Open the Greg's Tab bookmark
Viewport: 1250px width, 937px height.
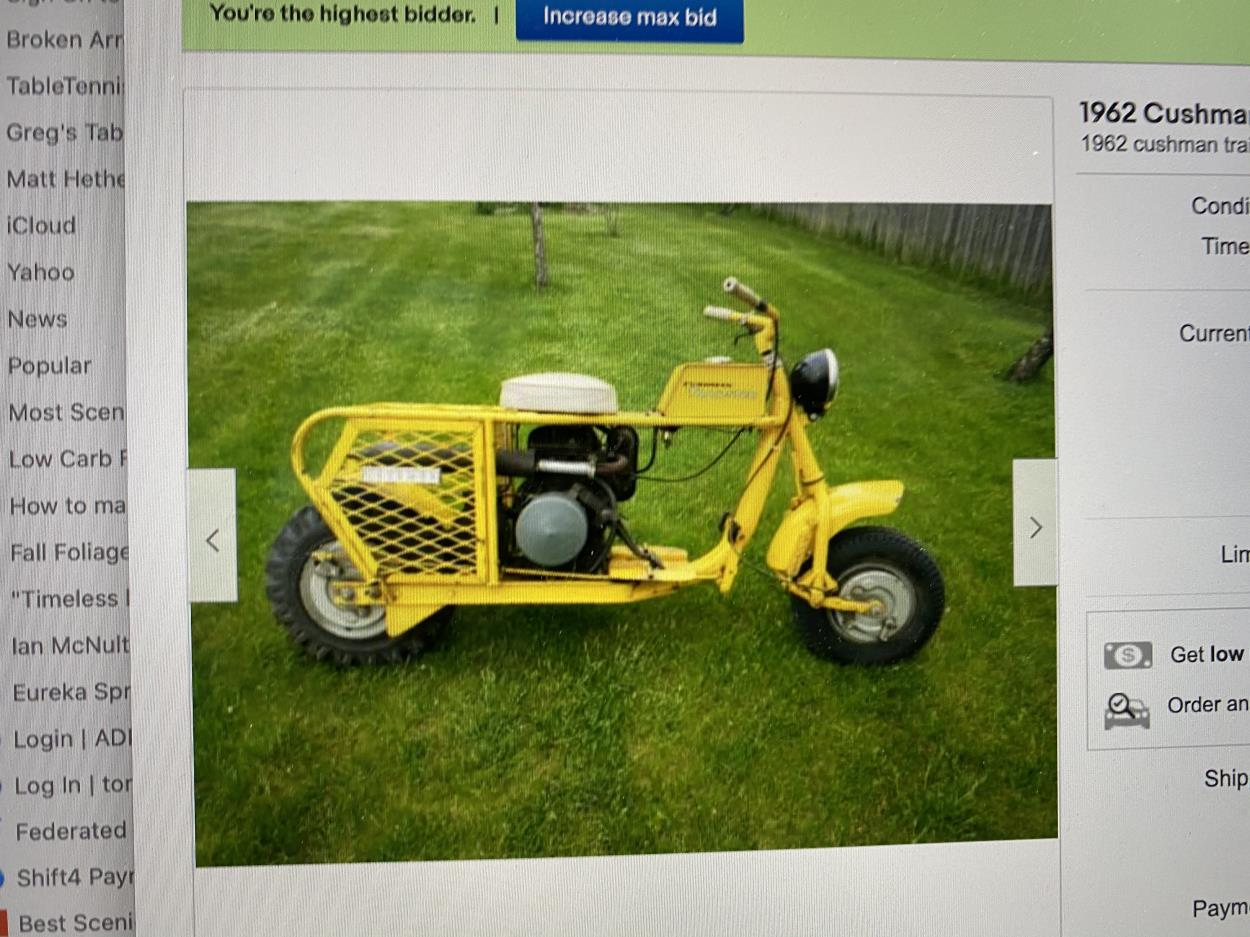64,132
